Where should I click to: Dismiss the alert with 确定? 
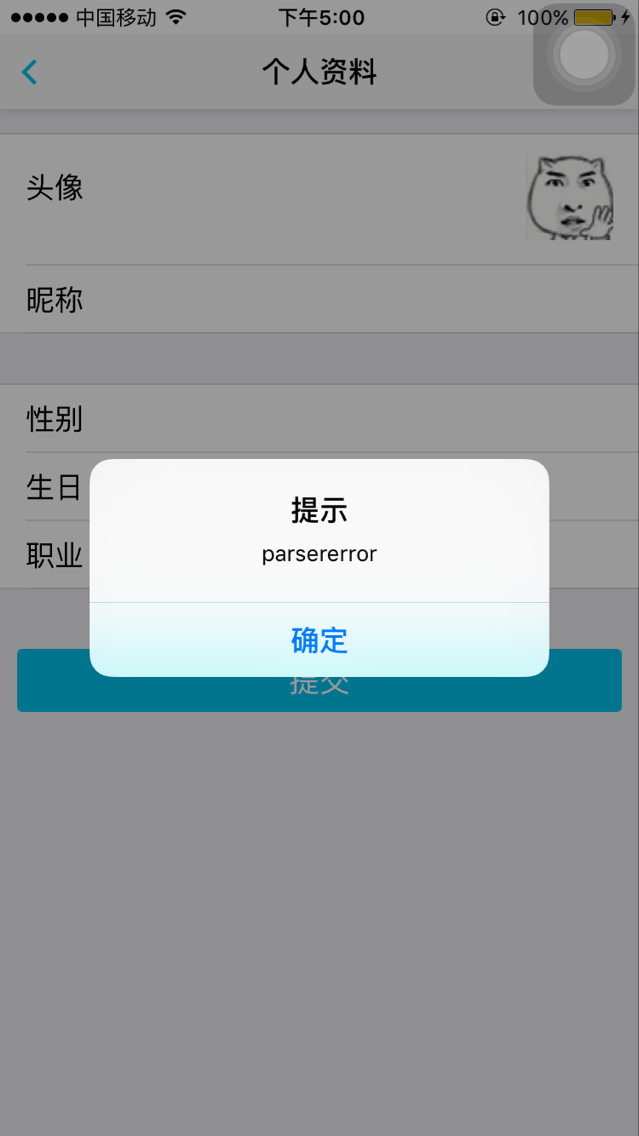[319, 640]
